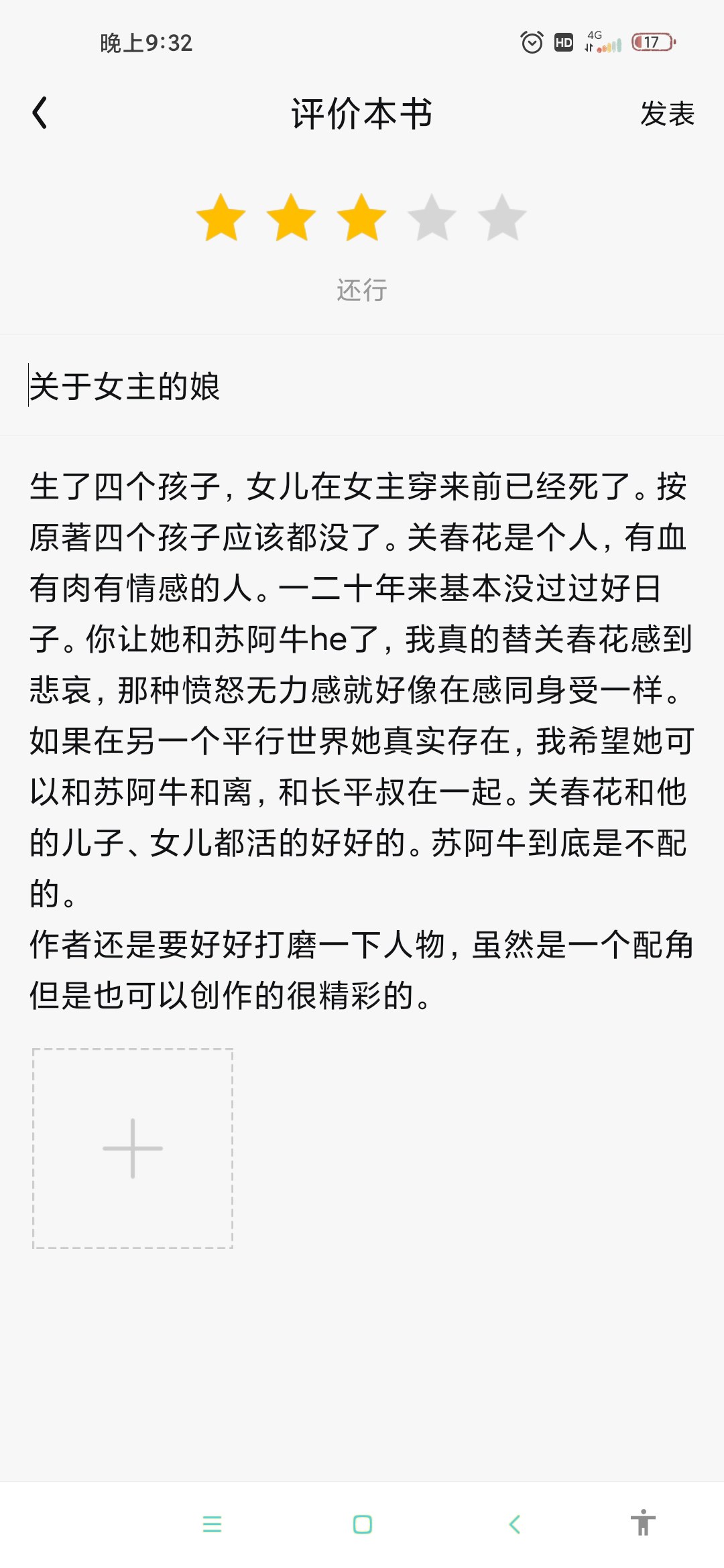
Task: Give the book five stars
Action: pyautogui.click(x=502, y=217)
